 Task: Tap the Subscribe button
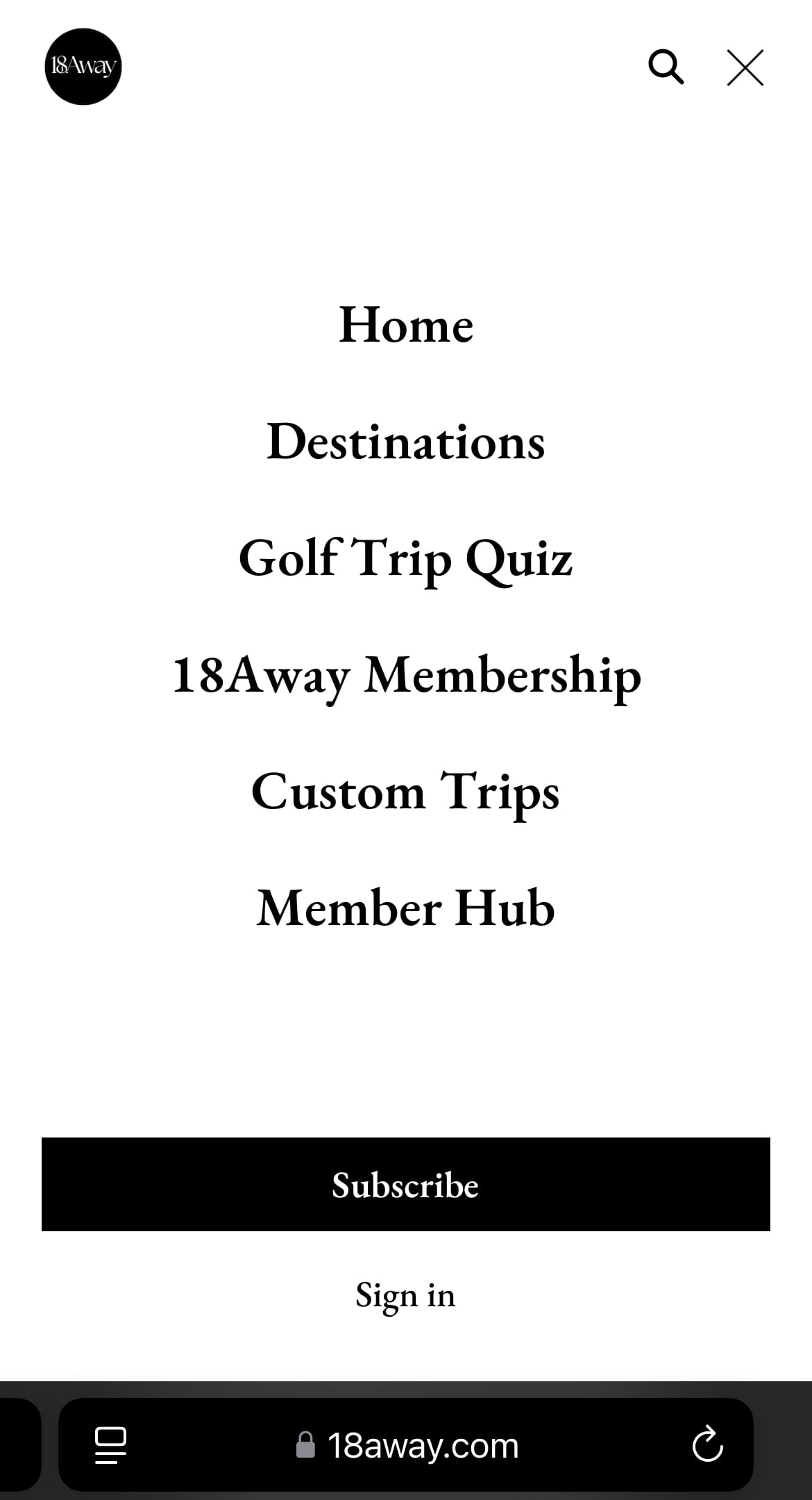[406, 1185]
